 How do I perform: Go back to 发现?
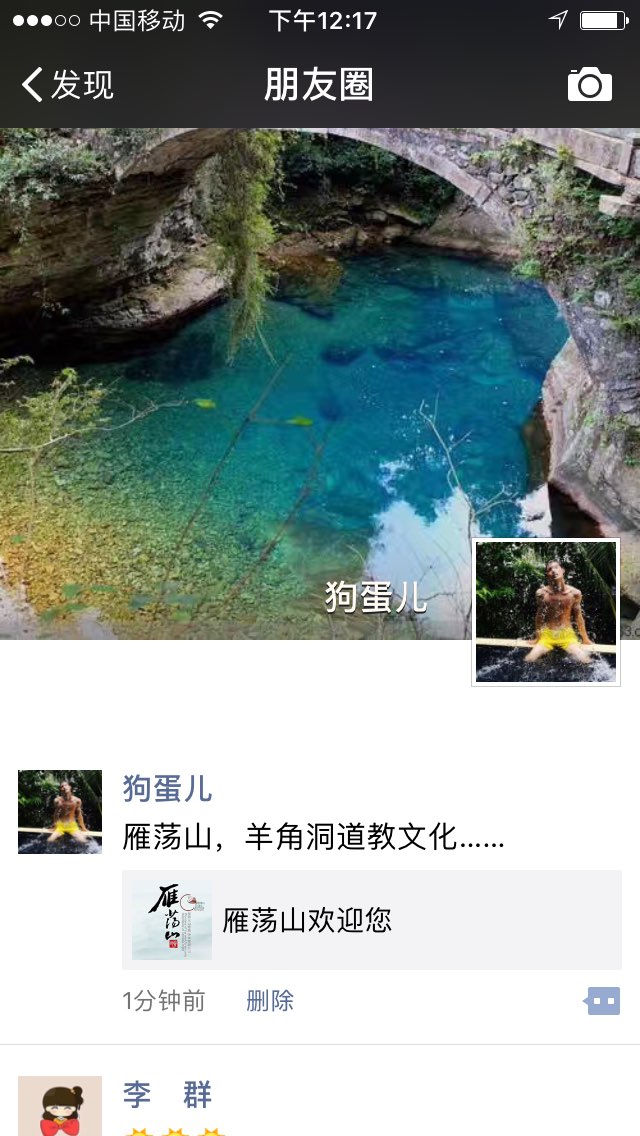(x=68, y=85)
